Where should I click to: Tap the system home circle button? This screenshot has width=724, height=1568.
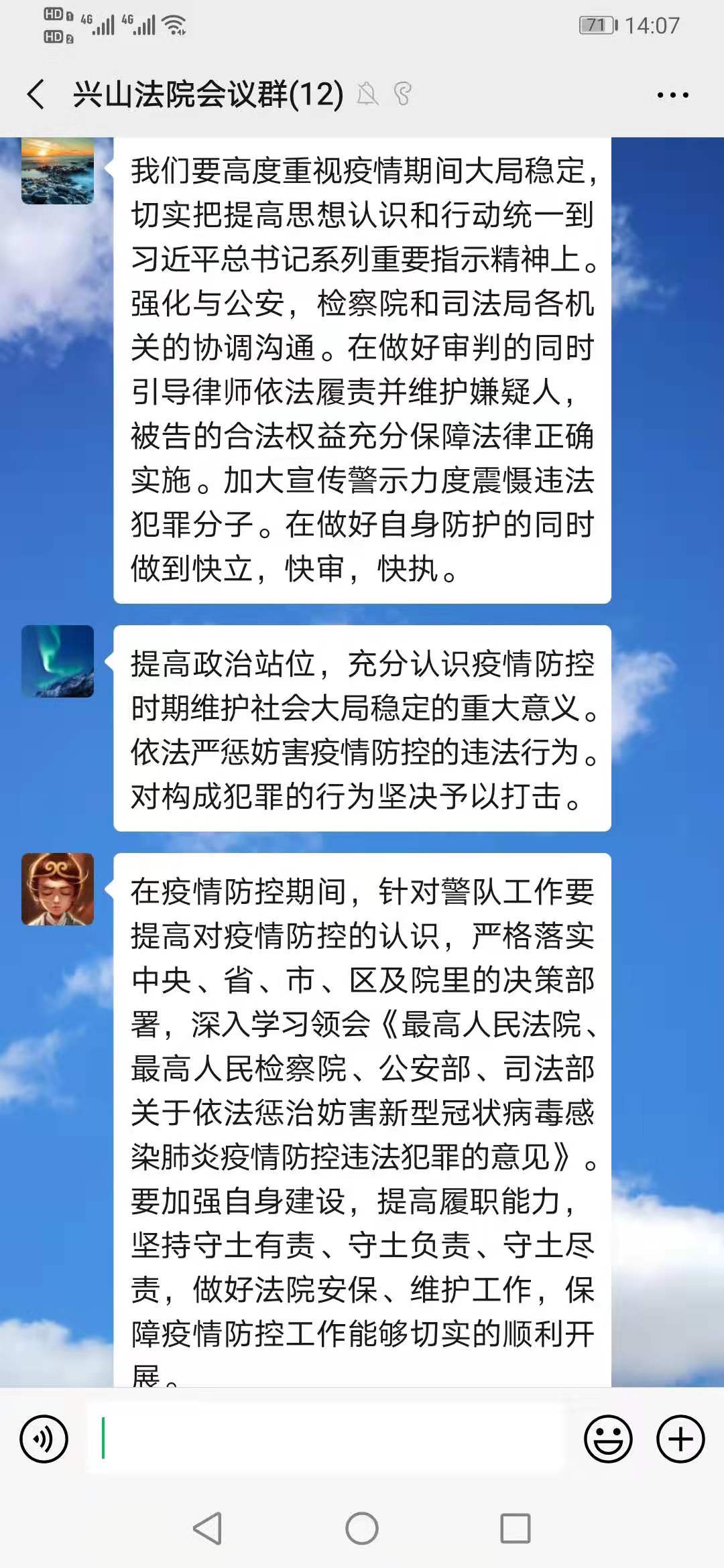pyautogui.click(x=362, y=1528)
